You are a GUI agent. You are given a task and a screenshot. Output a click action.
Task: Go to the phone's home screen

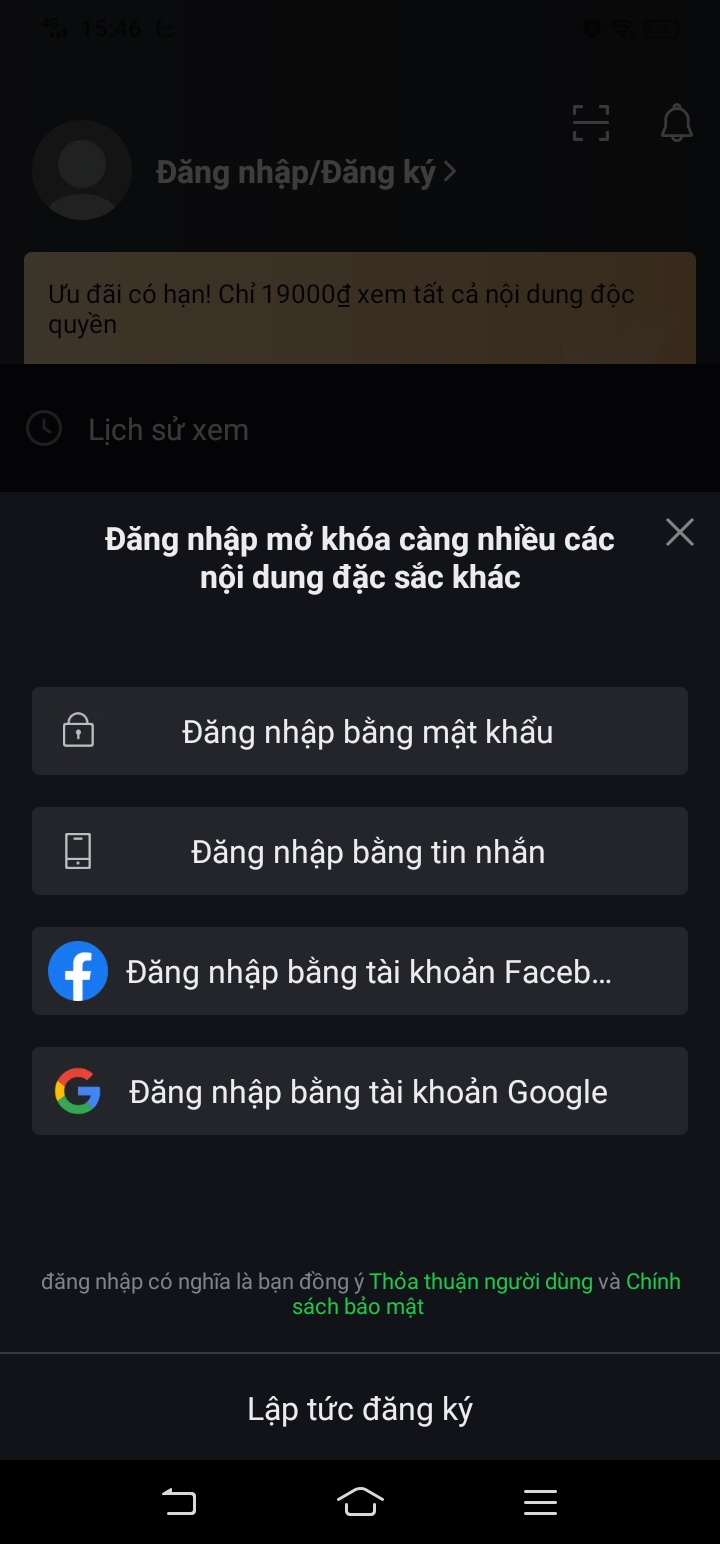tap(360, 1502)
